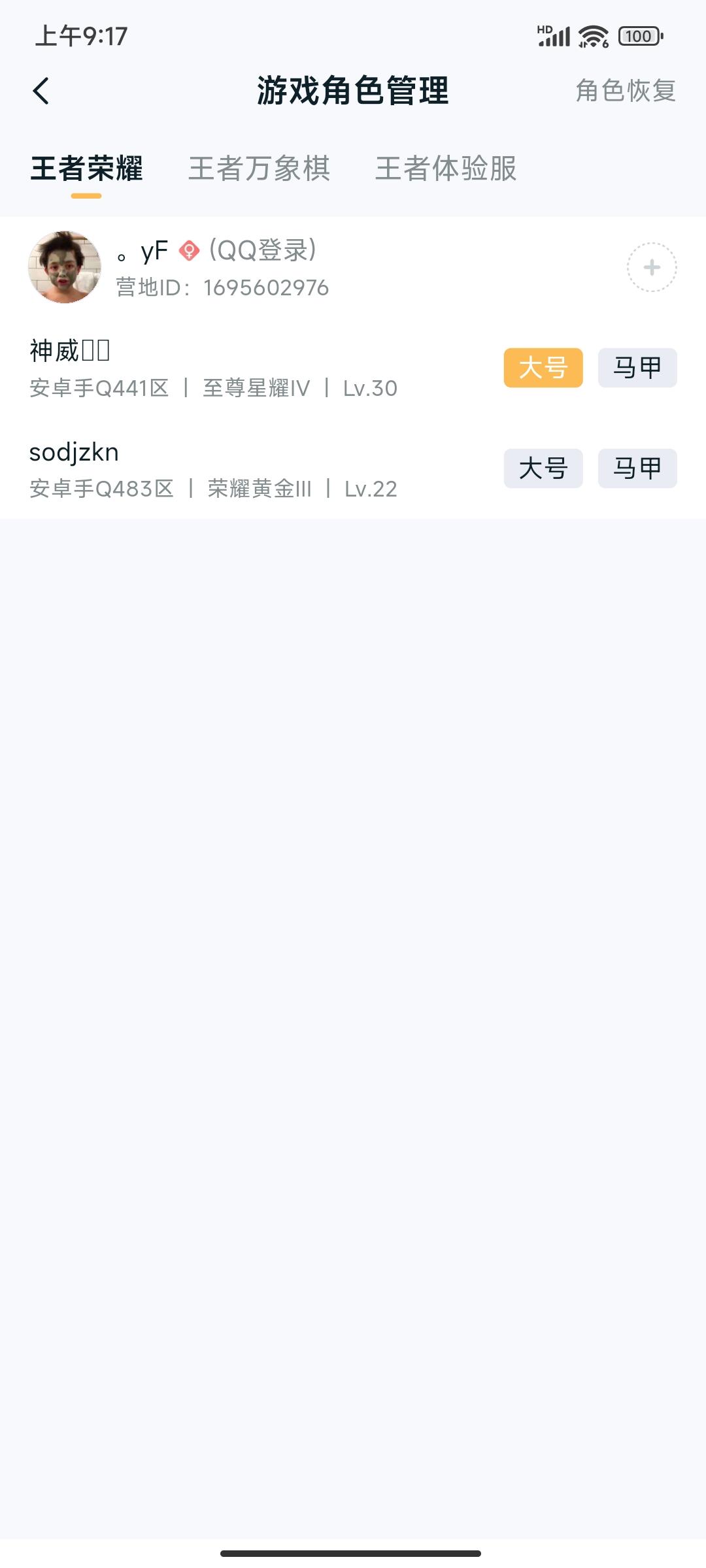Viewport: 706px width, 1568px height.
Task: Open the 王者体验服 tab
Action: click(x=446, y=170)
